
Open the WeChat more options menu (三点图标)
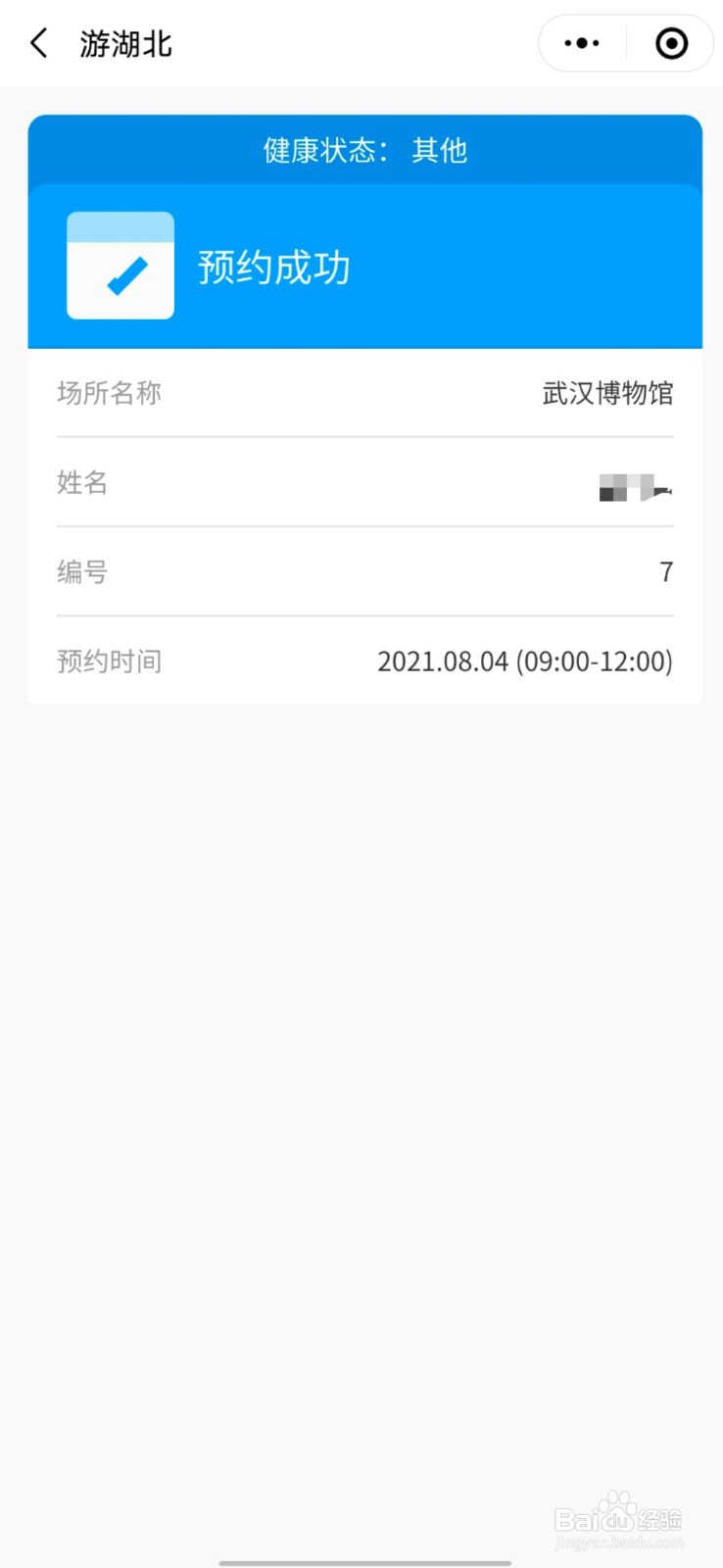tap(580, 43)
